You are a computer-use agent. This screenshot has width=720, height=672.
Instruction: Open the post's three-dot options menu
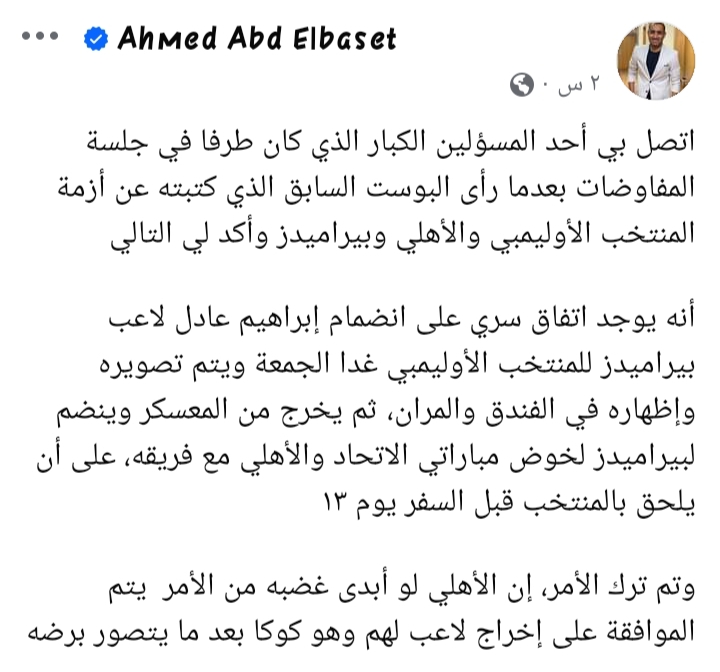40,36
